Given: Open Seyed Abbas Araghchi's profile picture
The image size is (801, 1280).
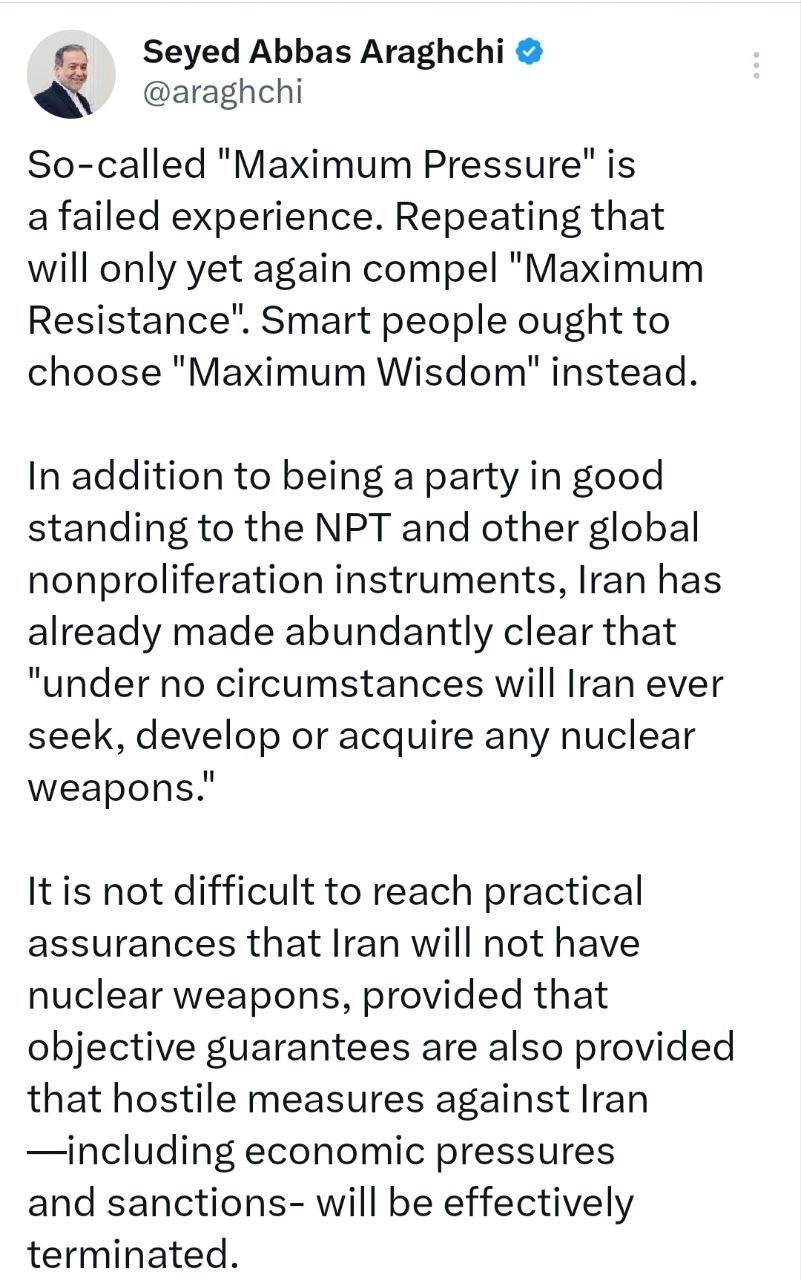Looking at the screenshot, I should pyautogui.click(x=70, y=73).
